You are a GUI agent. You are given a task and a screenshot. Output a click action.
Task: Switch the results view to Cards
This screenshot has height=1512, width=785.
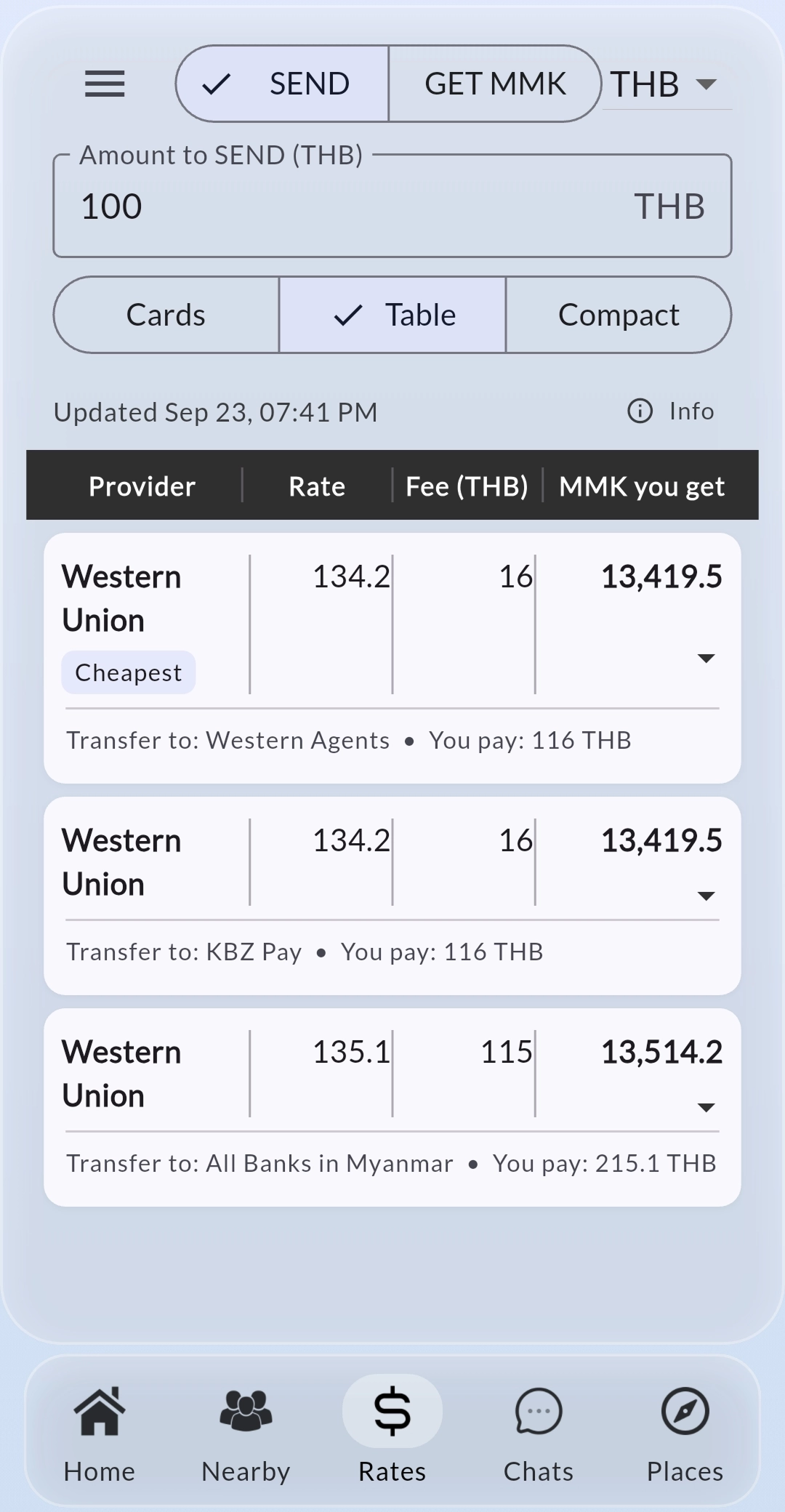click(x=166, y=315)
